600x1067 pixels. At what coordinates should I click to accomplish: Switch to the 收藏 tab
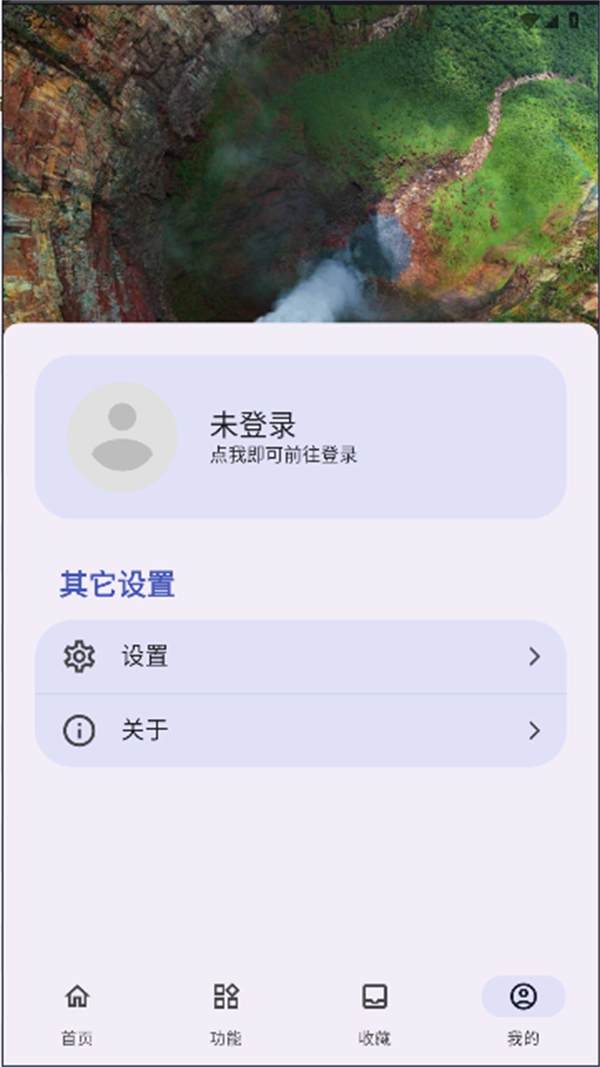tap(375, 1010)
